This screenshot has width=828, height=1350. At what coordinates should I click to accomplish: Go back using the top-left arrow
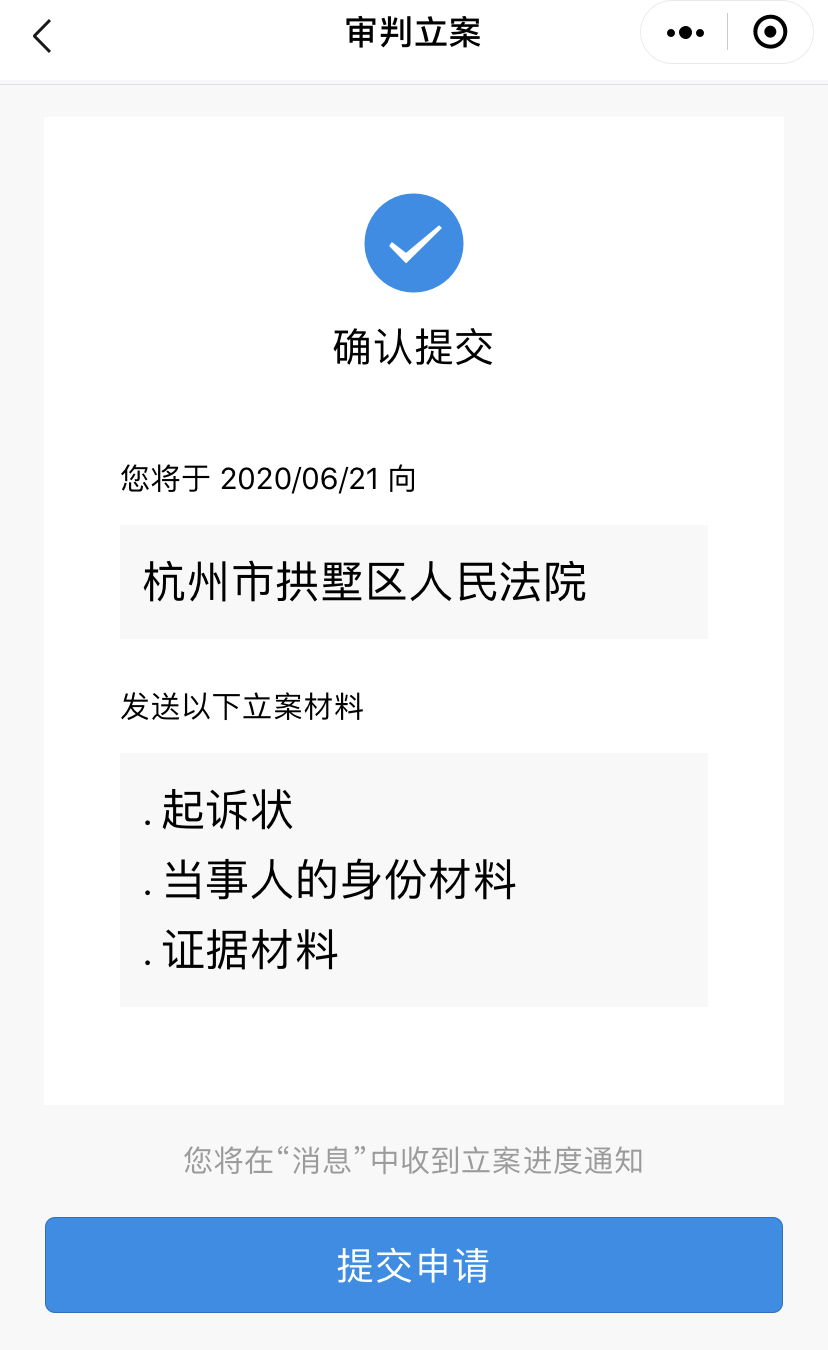41,36
